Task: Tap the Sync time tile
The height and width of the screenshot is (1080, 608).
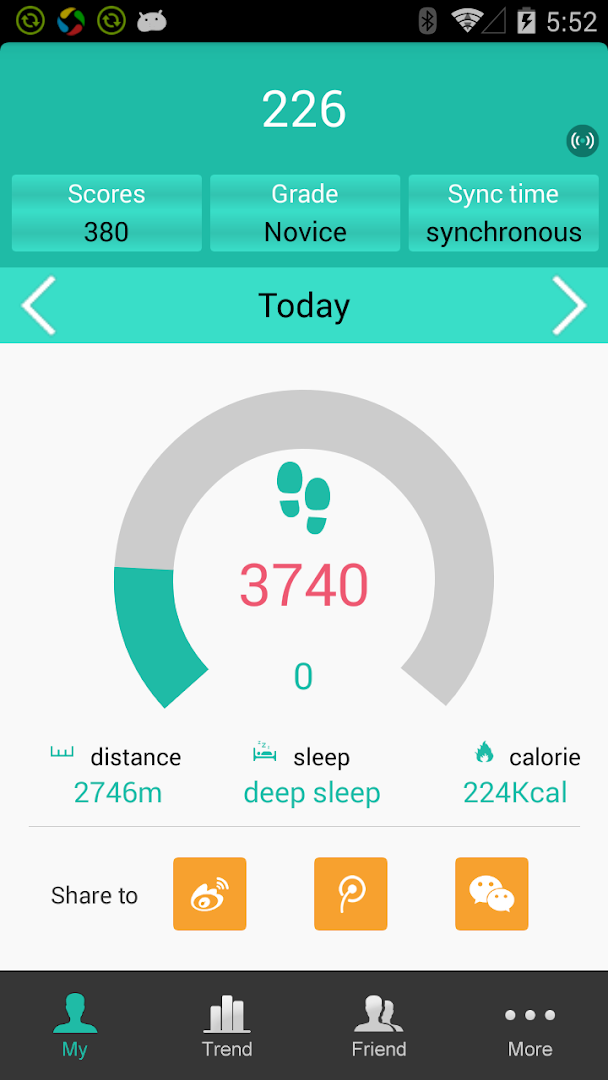Action: point(503,213)
